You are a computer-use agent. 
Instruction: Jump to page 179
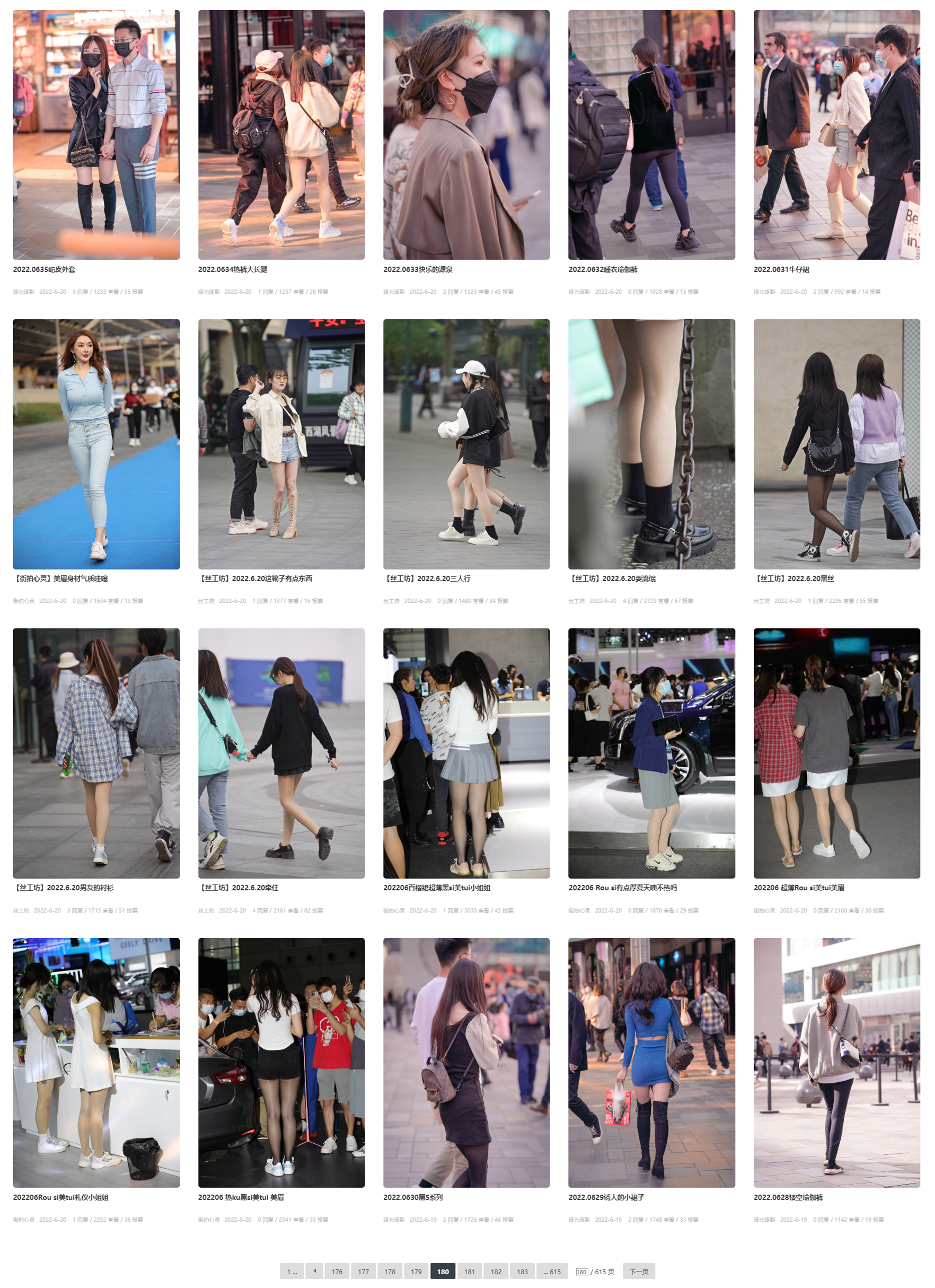(416, 1271)
